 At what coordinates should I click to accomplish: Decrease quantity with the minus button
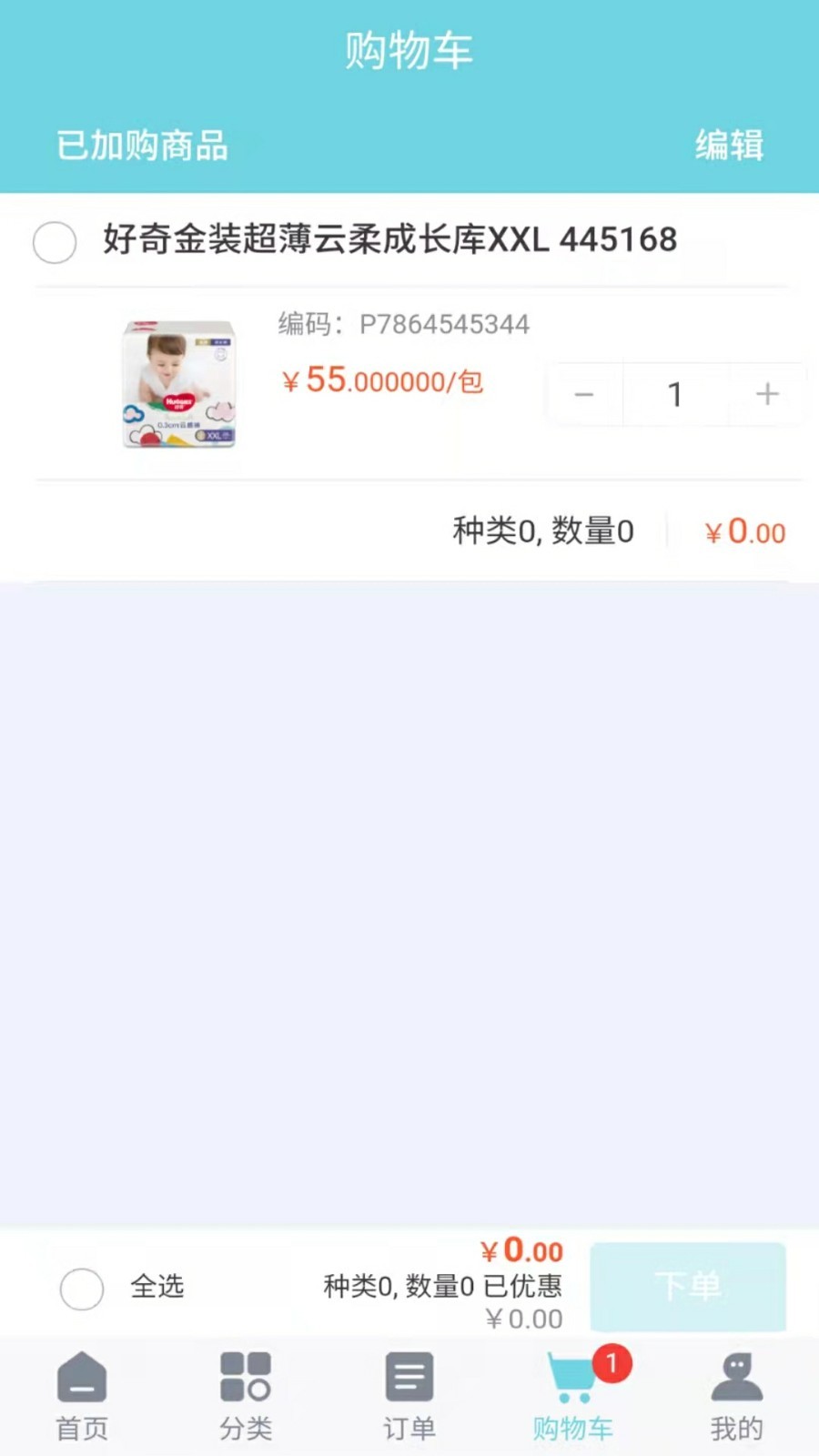584,394
